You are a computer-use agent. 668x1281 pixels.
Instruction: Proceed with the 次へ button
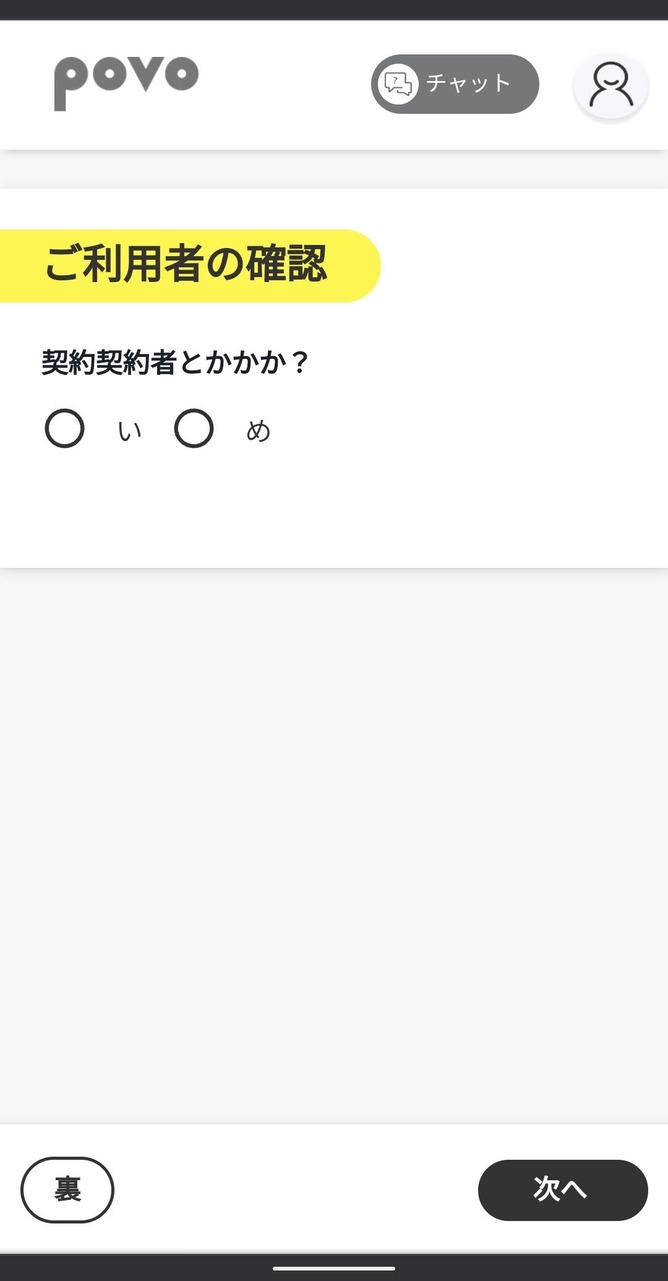(x=563, y=1190)
